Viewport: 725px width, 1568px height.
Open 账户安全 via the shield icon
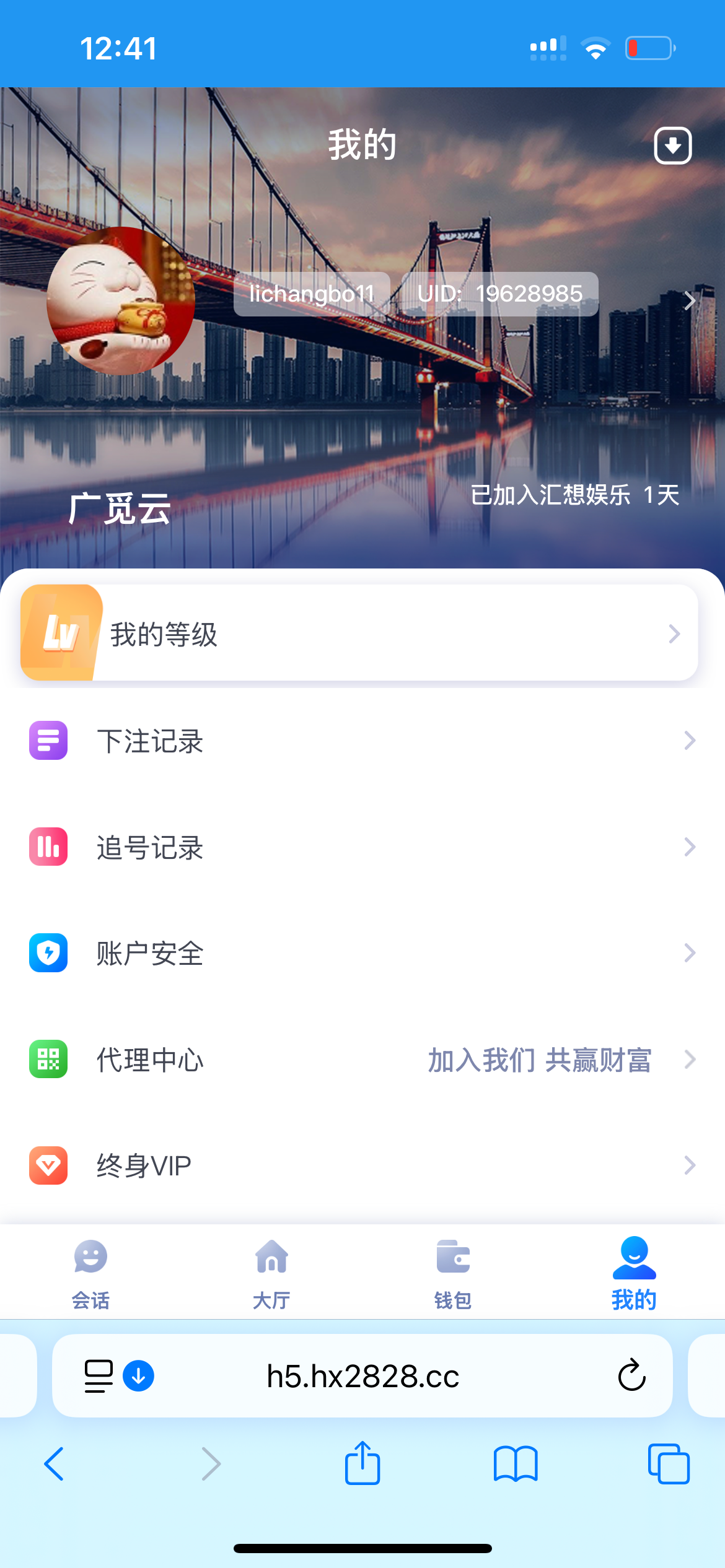click(x=48, y=953)
